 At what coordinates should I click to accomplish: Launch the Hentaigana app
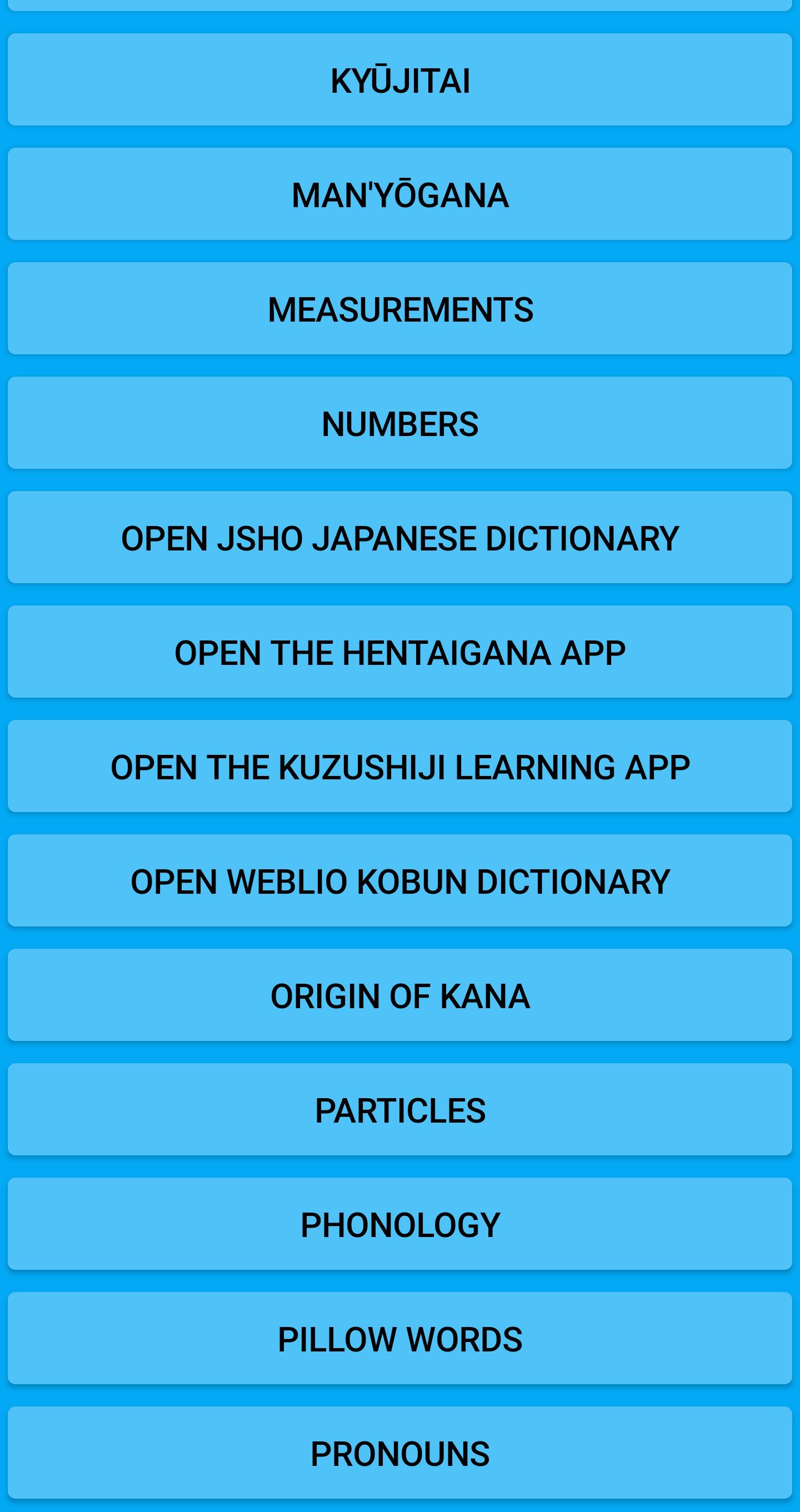pos(399,652)
